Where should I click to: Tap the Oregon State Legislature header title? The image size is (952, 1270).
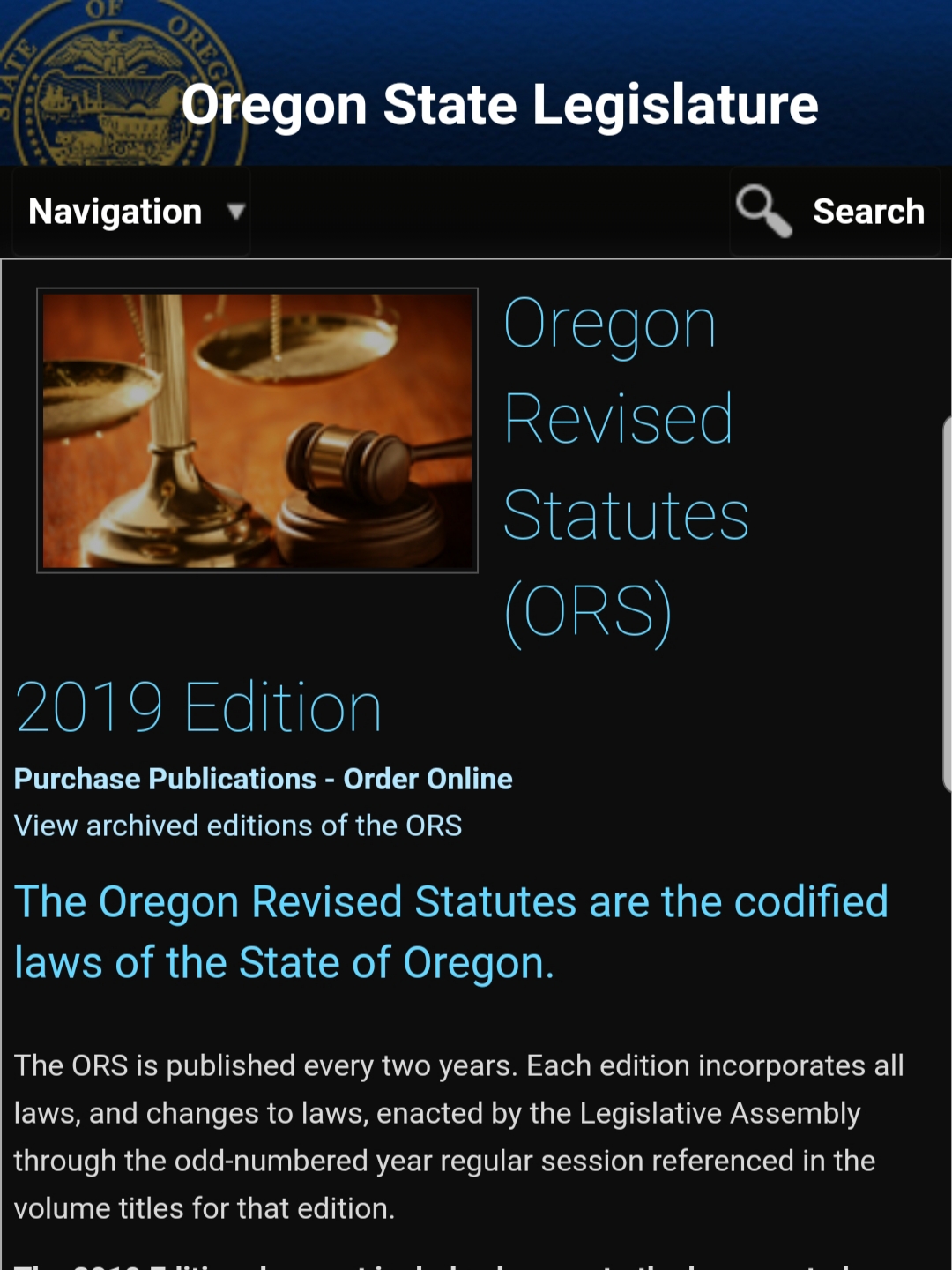[x=499, y=105]
